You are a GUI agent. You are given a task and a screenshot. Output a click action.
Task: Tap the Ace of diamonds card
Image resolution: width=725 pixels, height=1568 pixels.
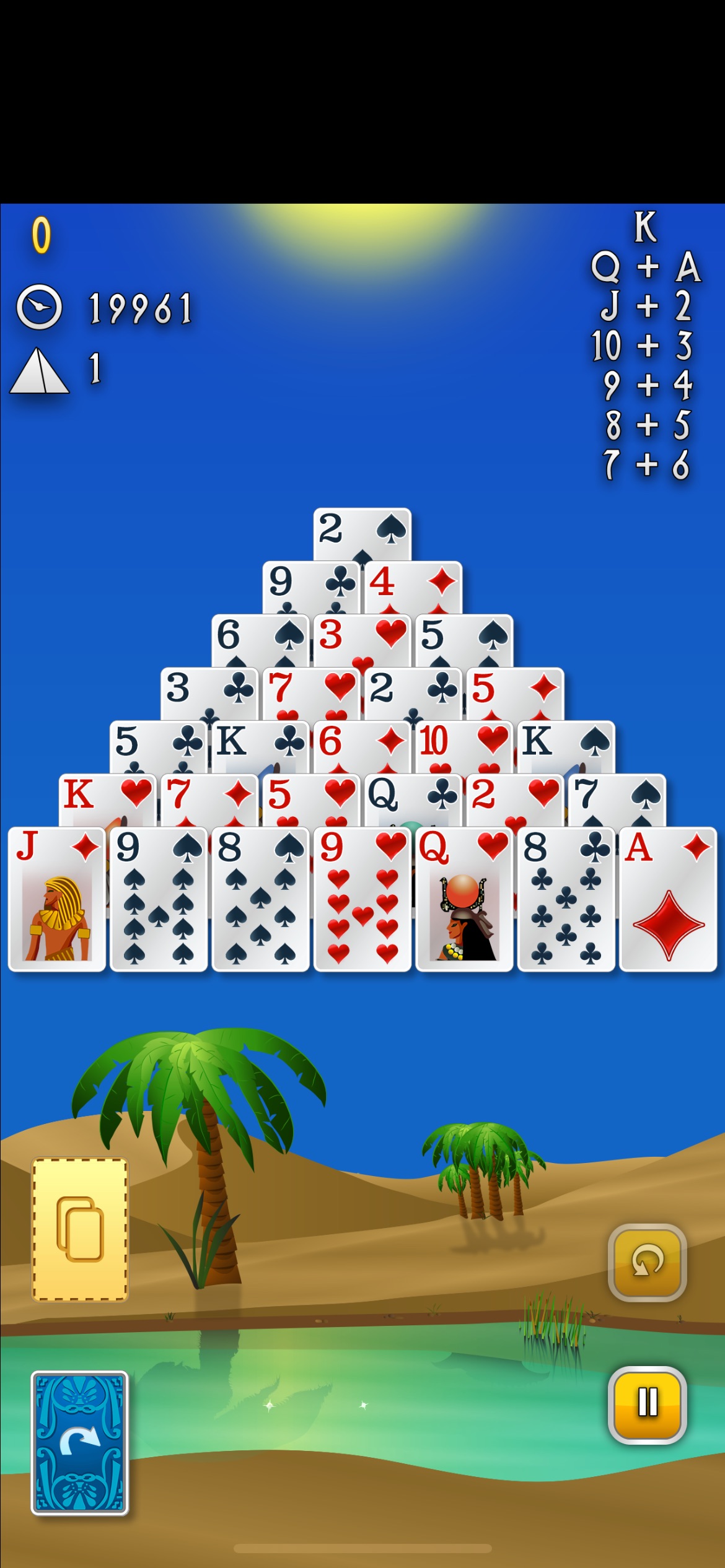click(x=668, y=899)
